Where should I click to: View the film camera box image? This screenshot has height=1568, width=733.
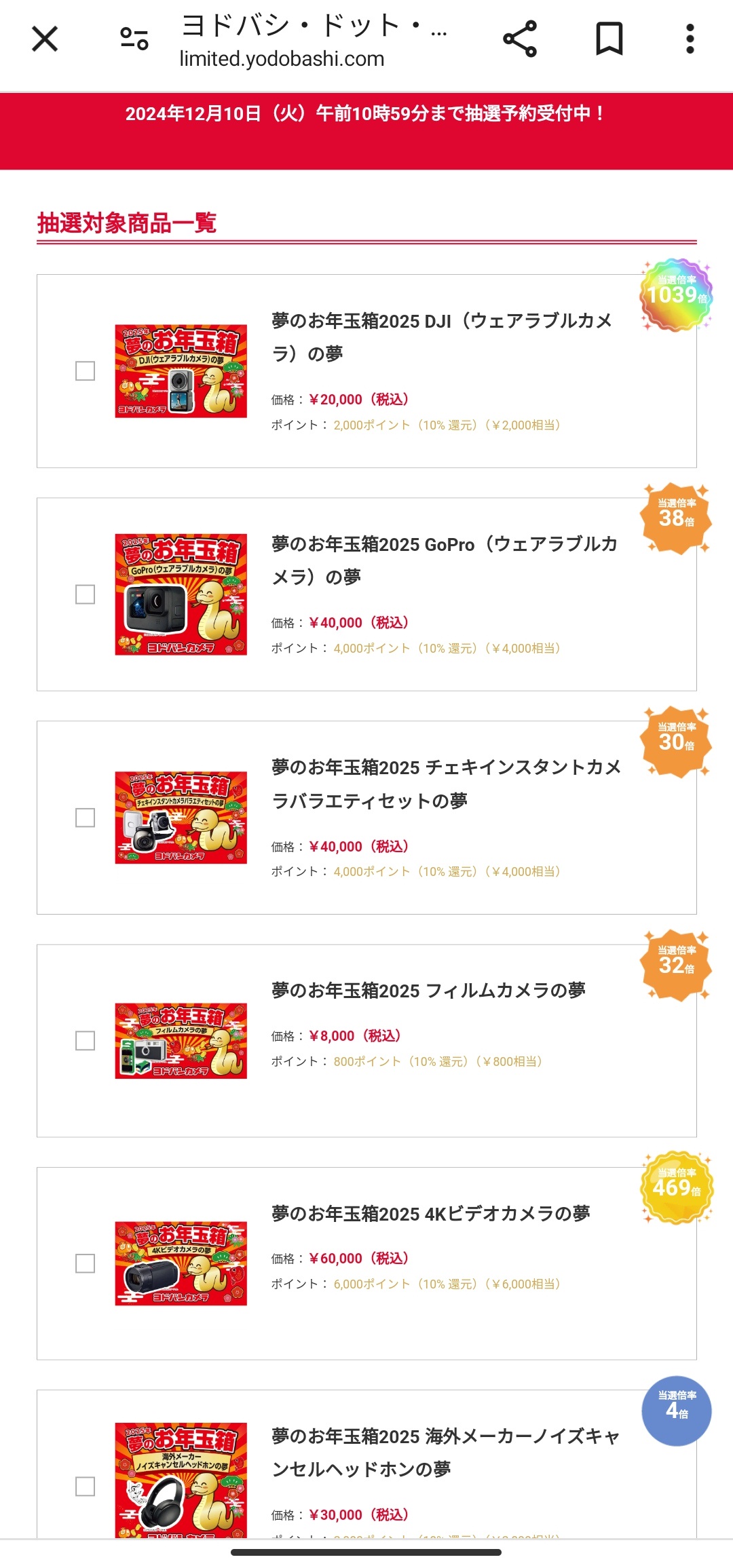pos(181,1041)
